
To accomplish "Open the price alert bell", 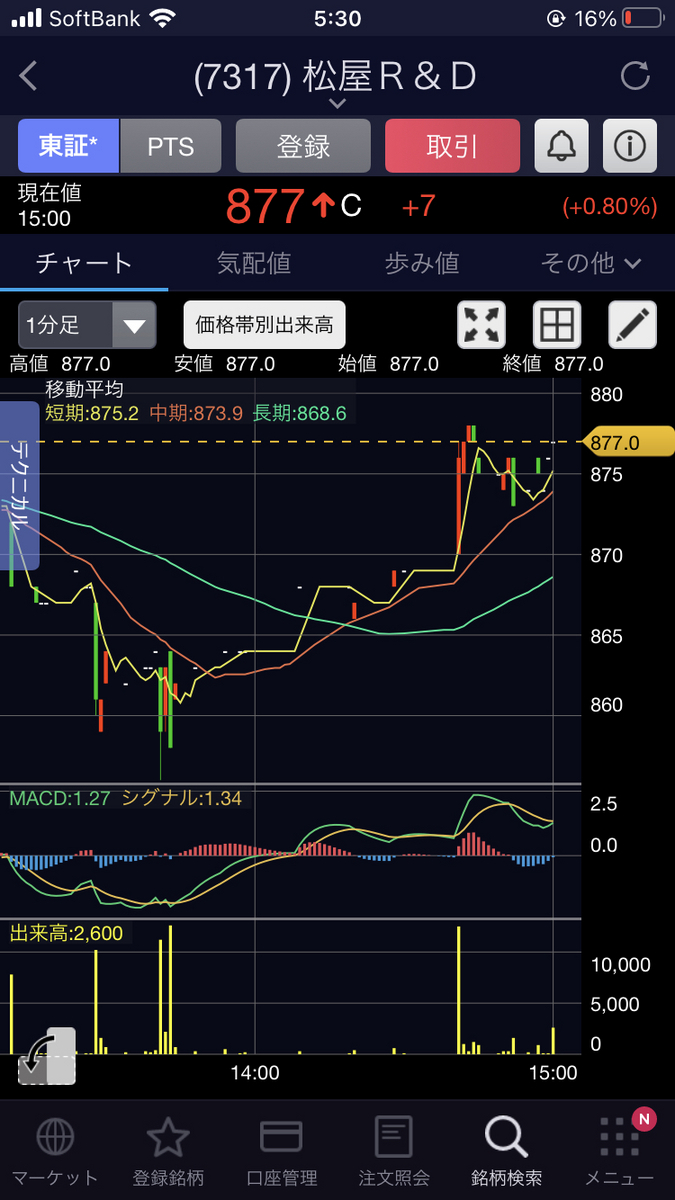I will point(562,146).
